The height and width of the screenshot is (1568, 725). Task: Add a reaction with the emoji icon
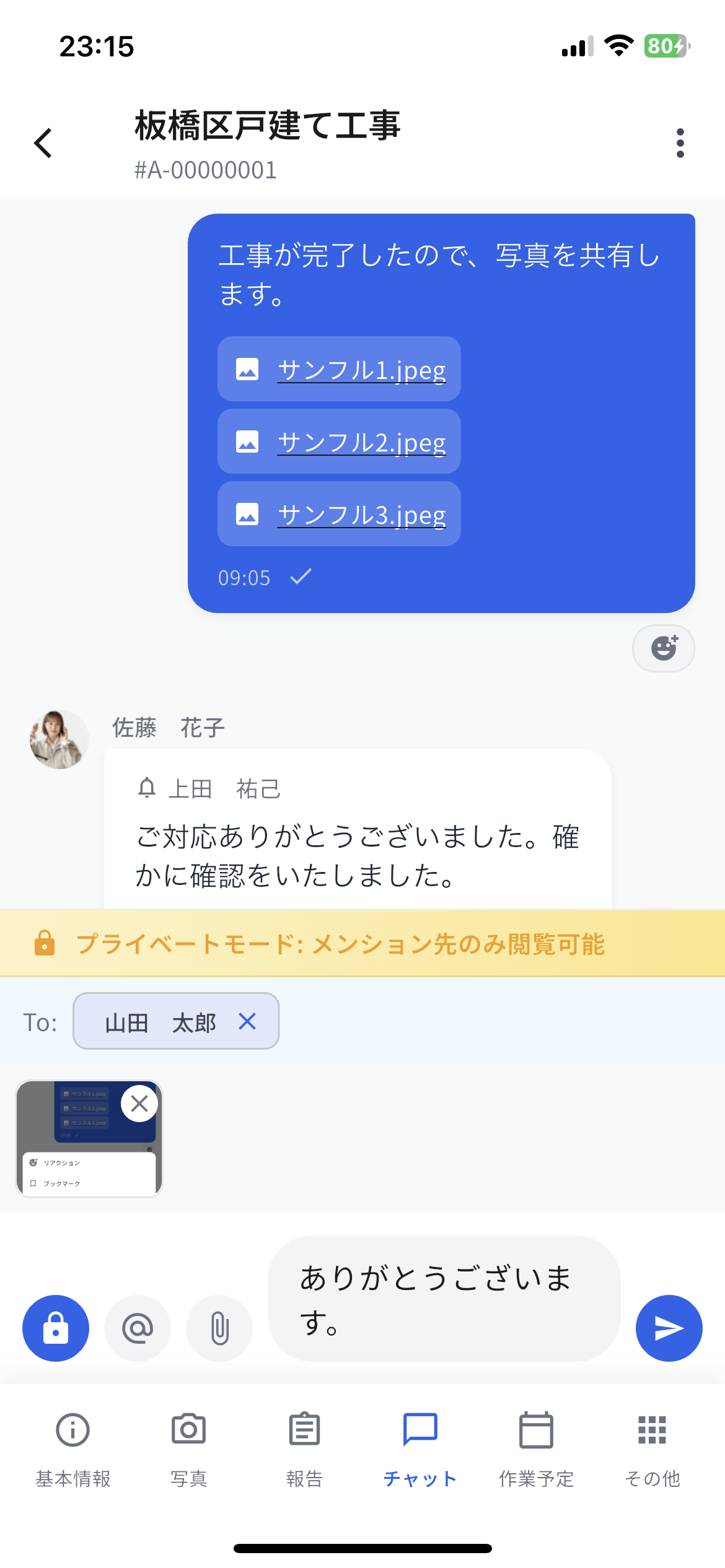click(x=663, y=648)
